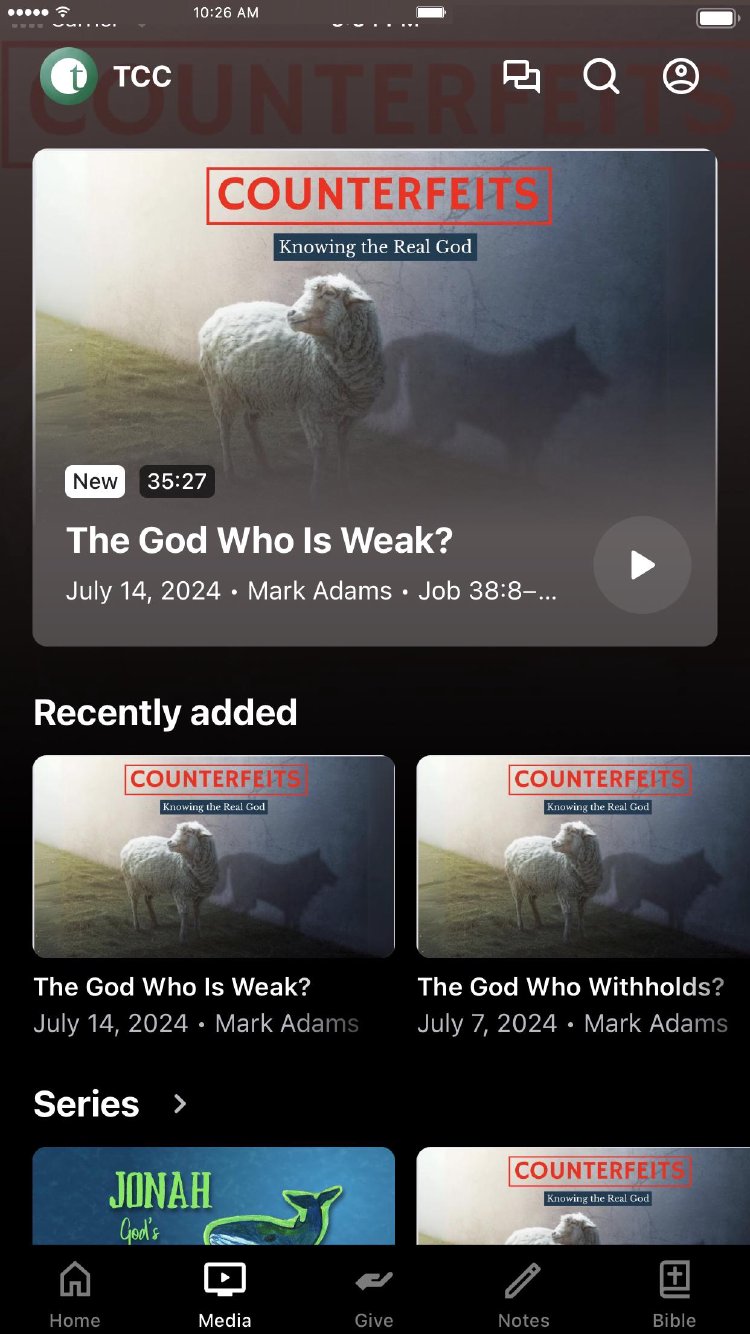The image size is (750, 1334).
Task: Go to the Give tab
Action: tap(374, 1294)
